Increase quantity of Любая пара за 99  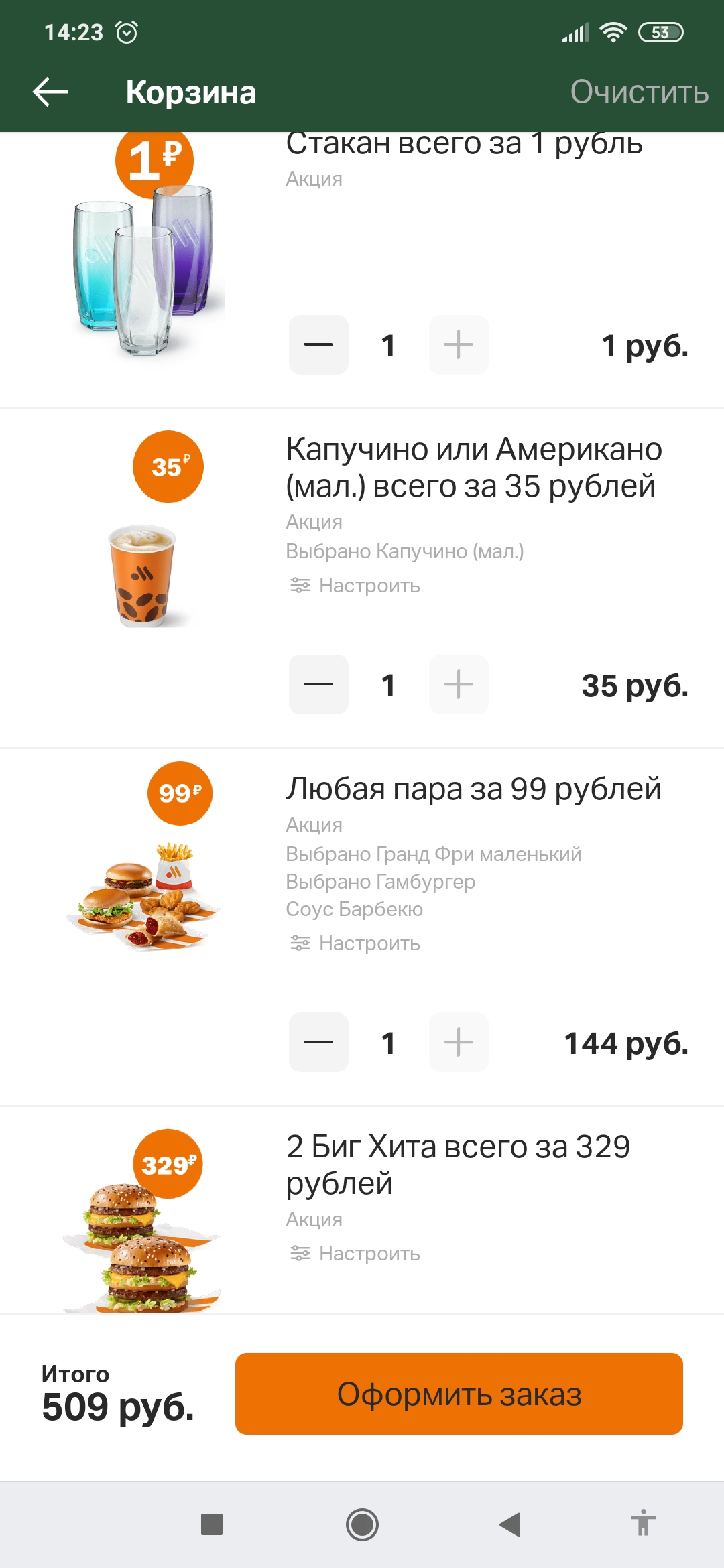coord(459,1043)
